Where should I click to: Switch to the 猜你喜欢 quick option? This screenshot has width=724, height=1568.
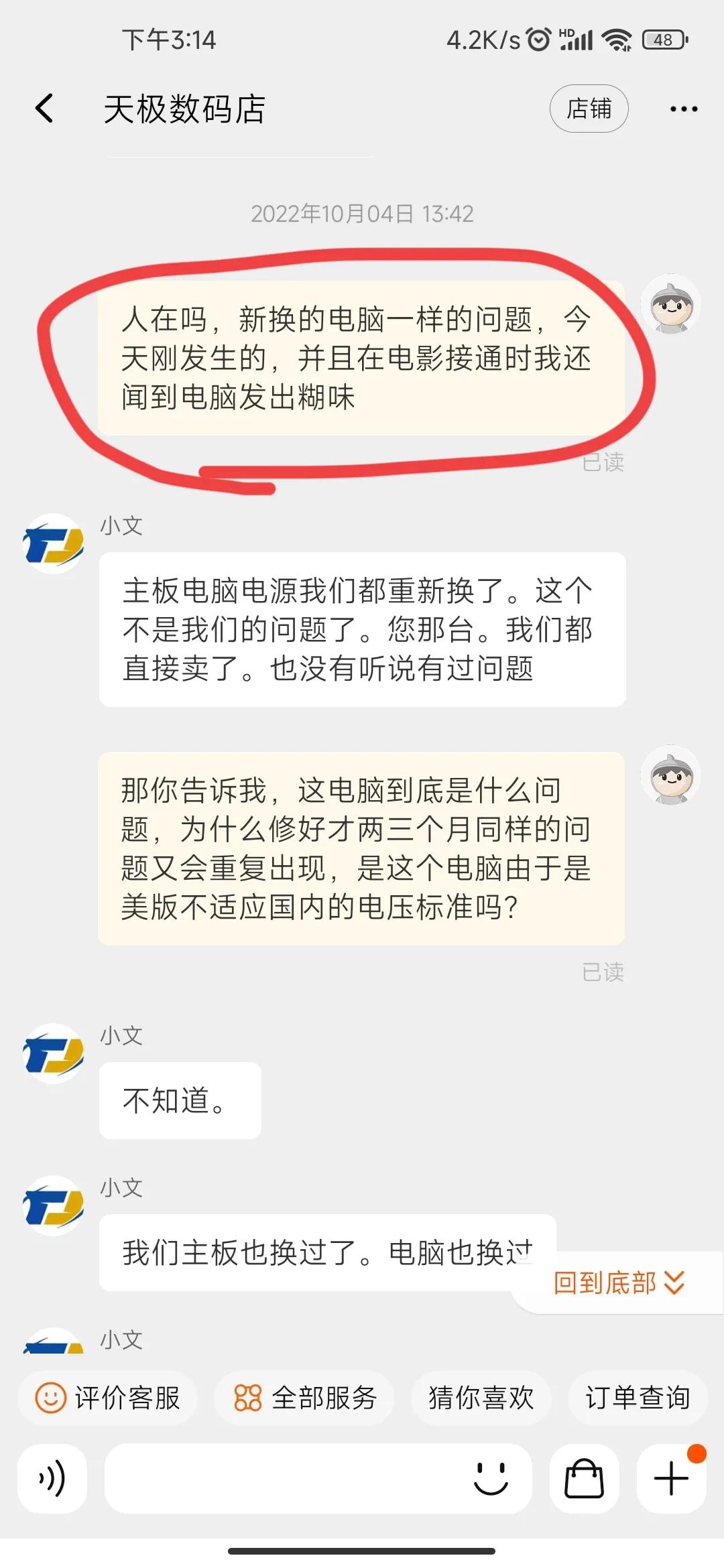(x=480, y=1398)
